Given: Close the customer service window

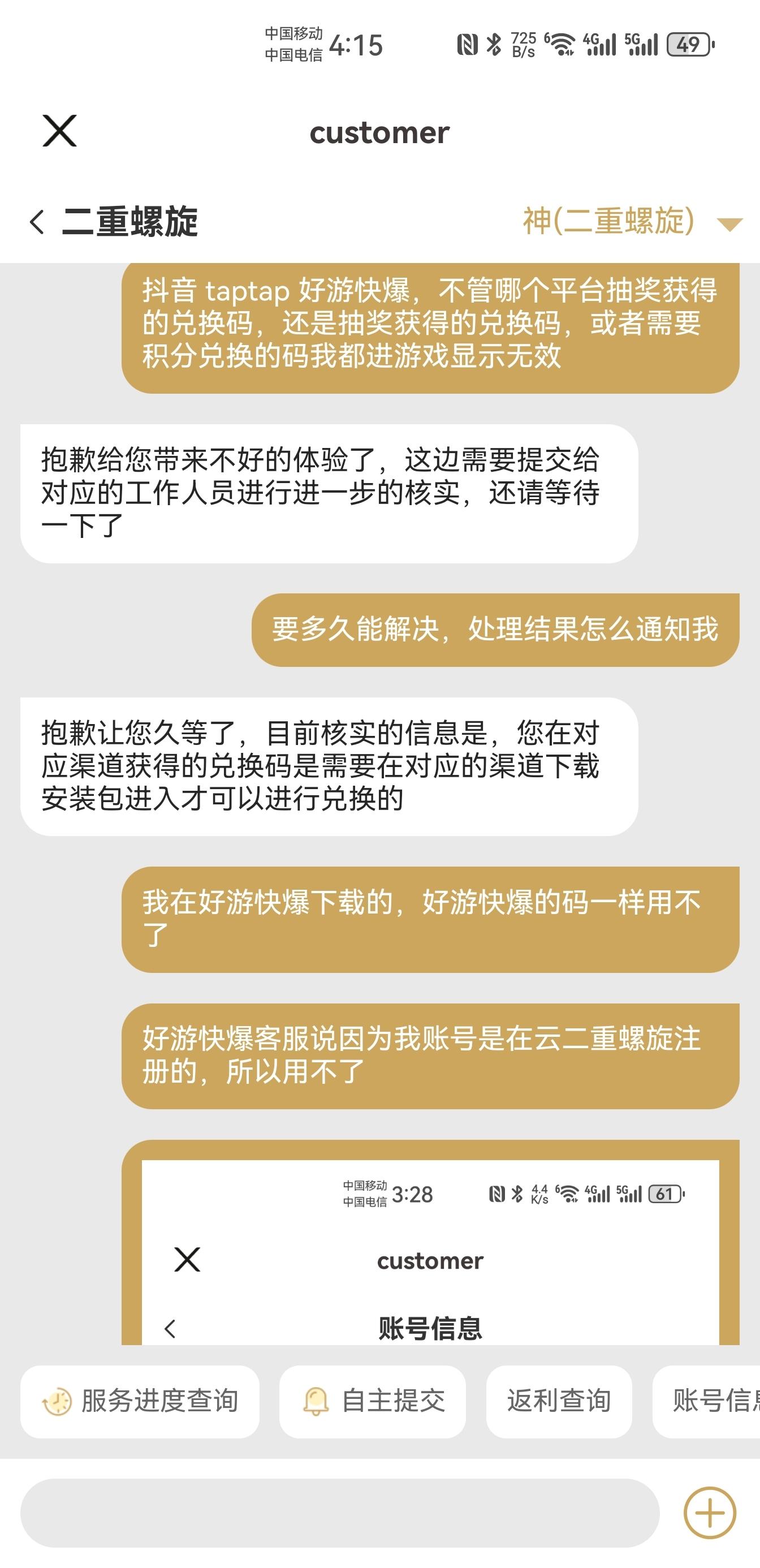Looking at the screenshot, I should click(59, 131).
